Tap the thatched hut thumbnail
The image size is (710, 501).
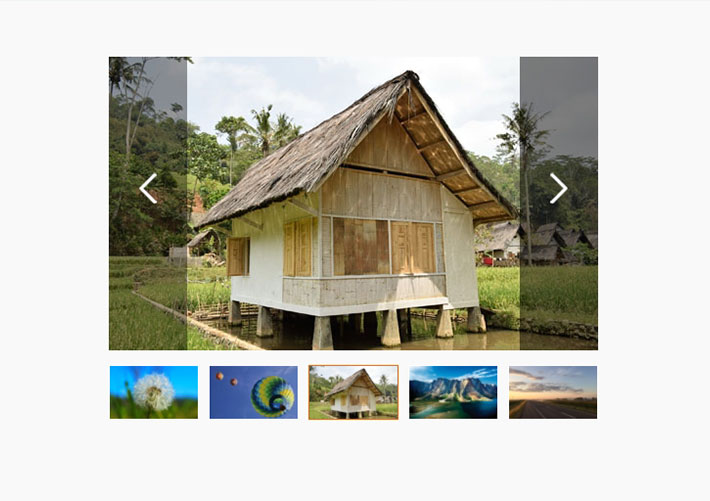point(353,392)
